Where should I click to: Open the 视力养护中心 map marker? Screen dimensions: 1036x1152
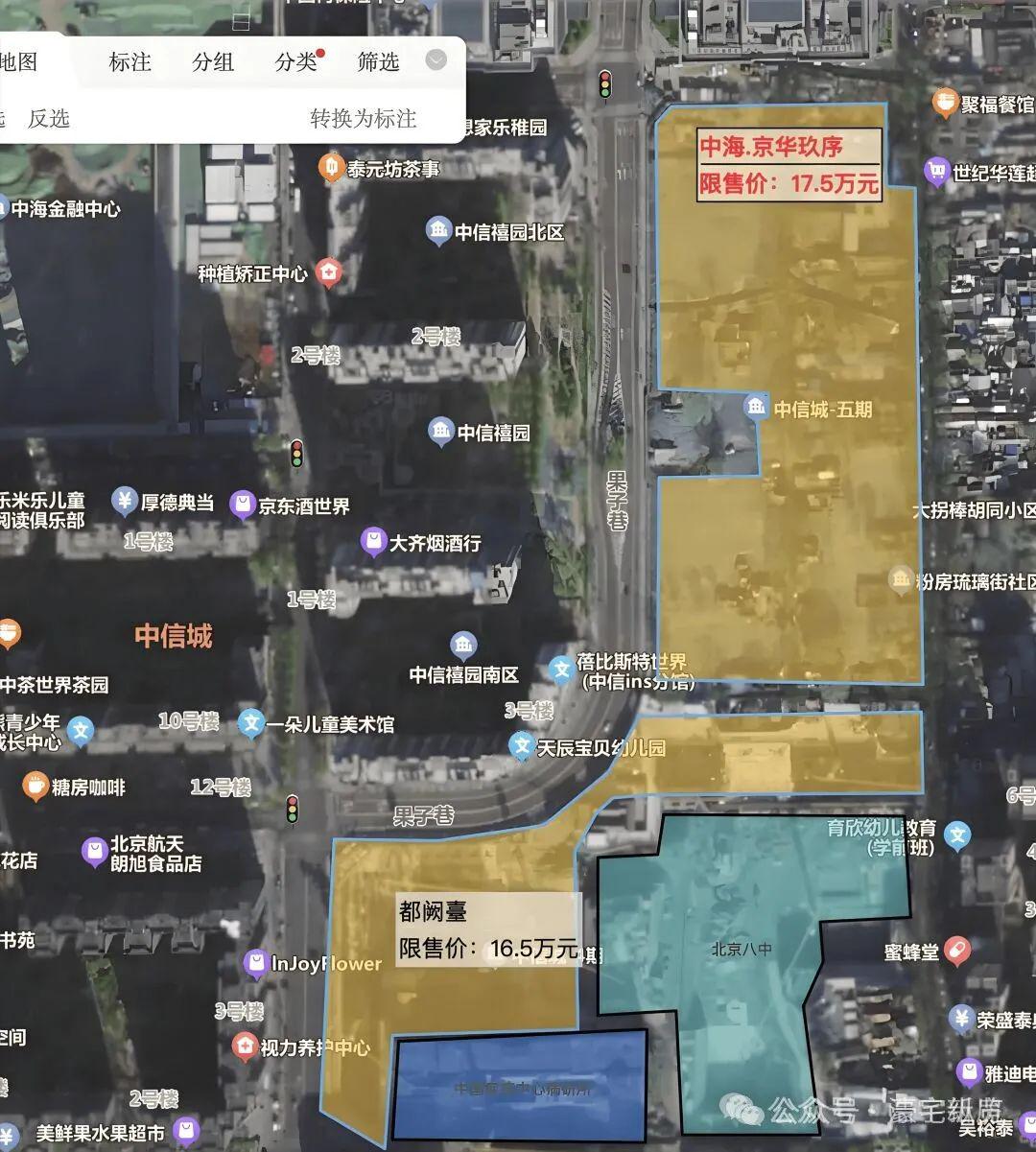246,1046
